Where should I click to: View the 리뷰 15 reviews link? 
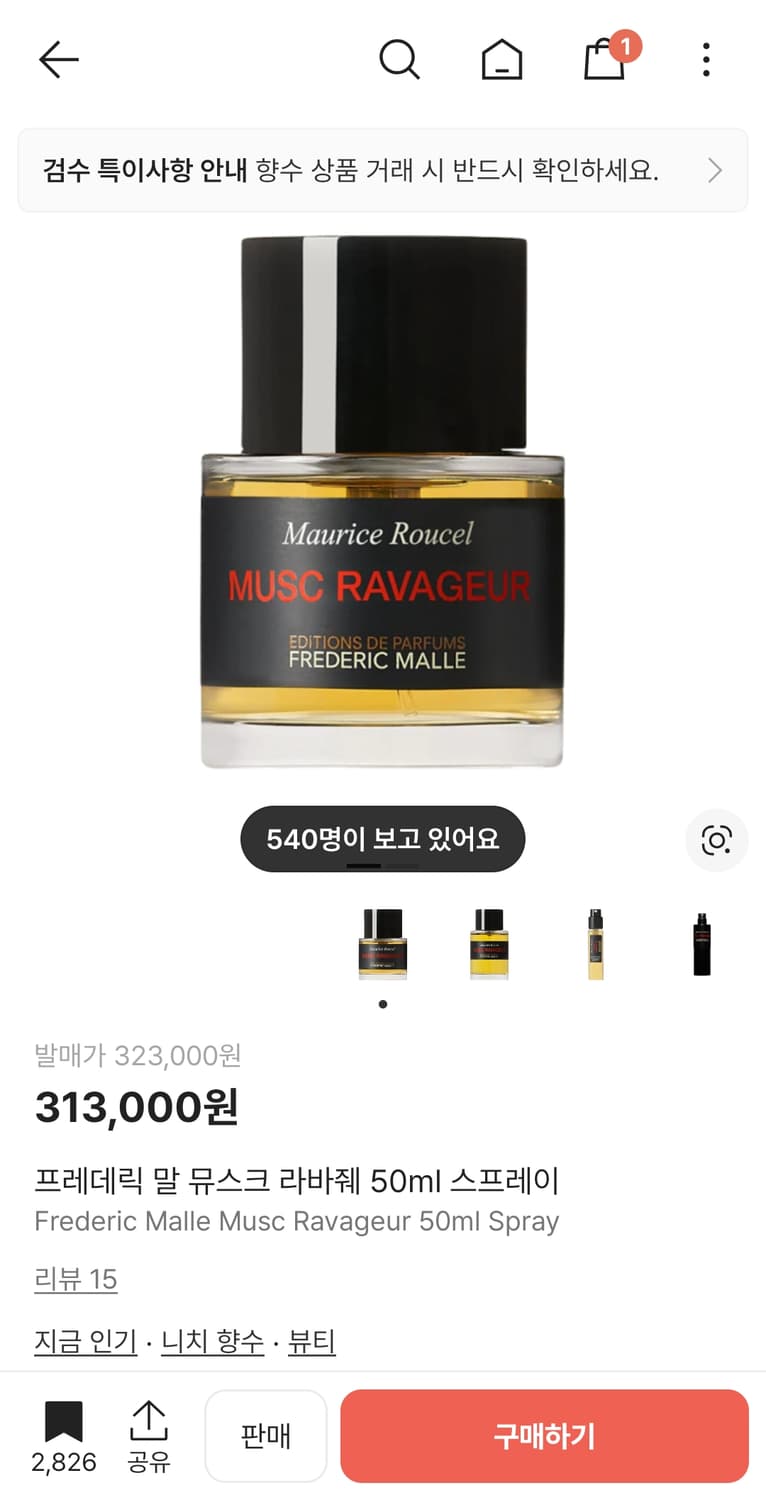76,1280
